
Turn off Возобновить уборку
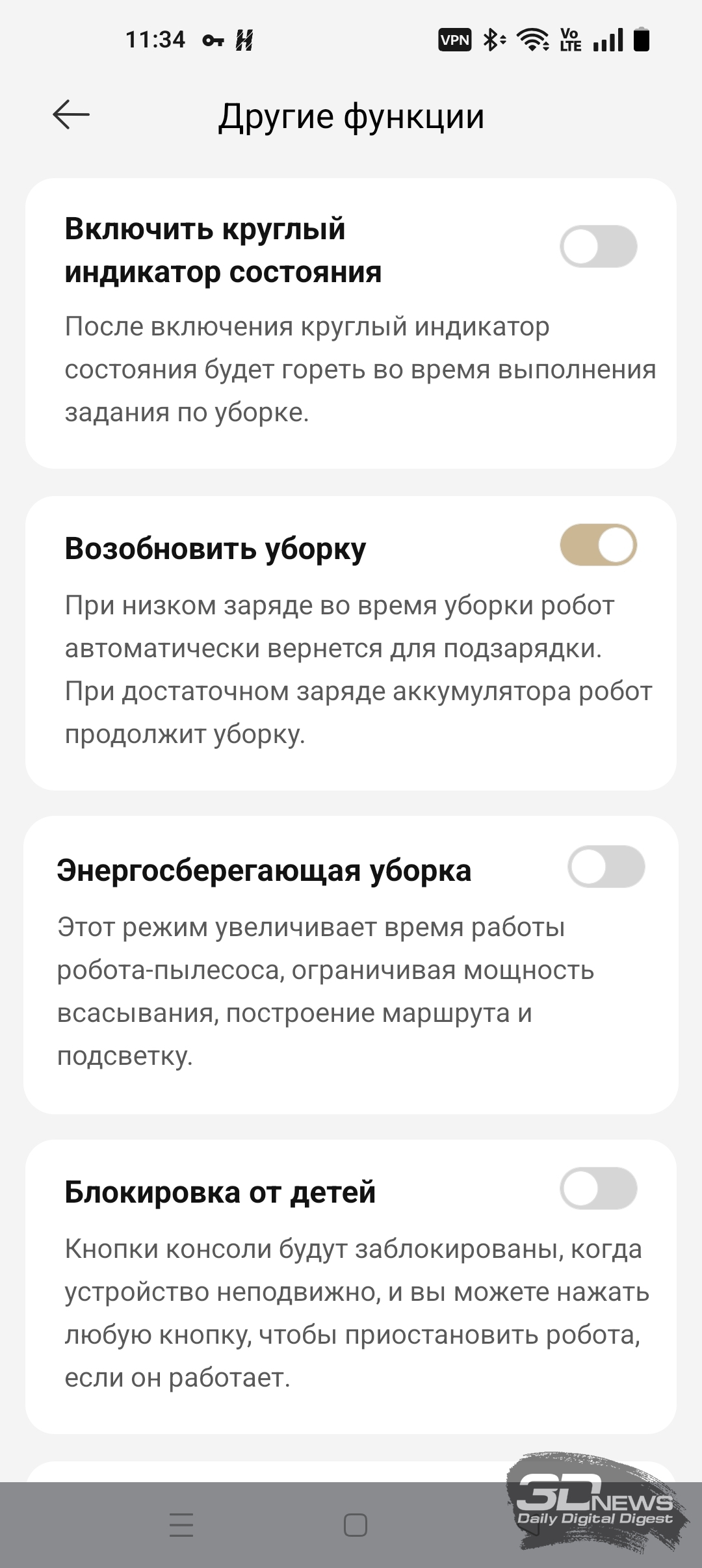pos(598,545)
